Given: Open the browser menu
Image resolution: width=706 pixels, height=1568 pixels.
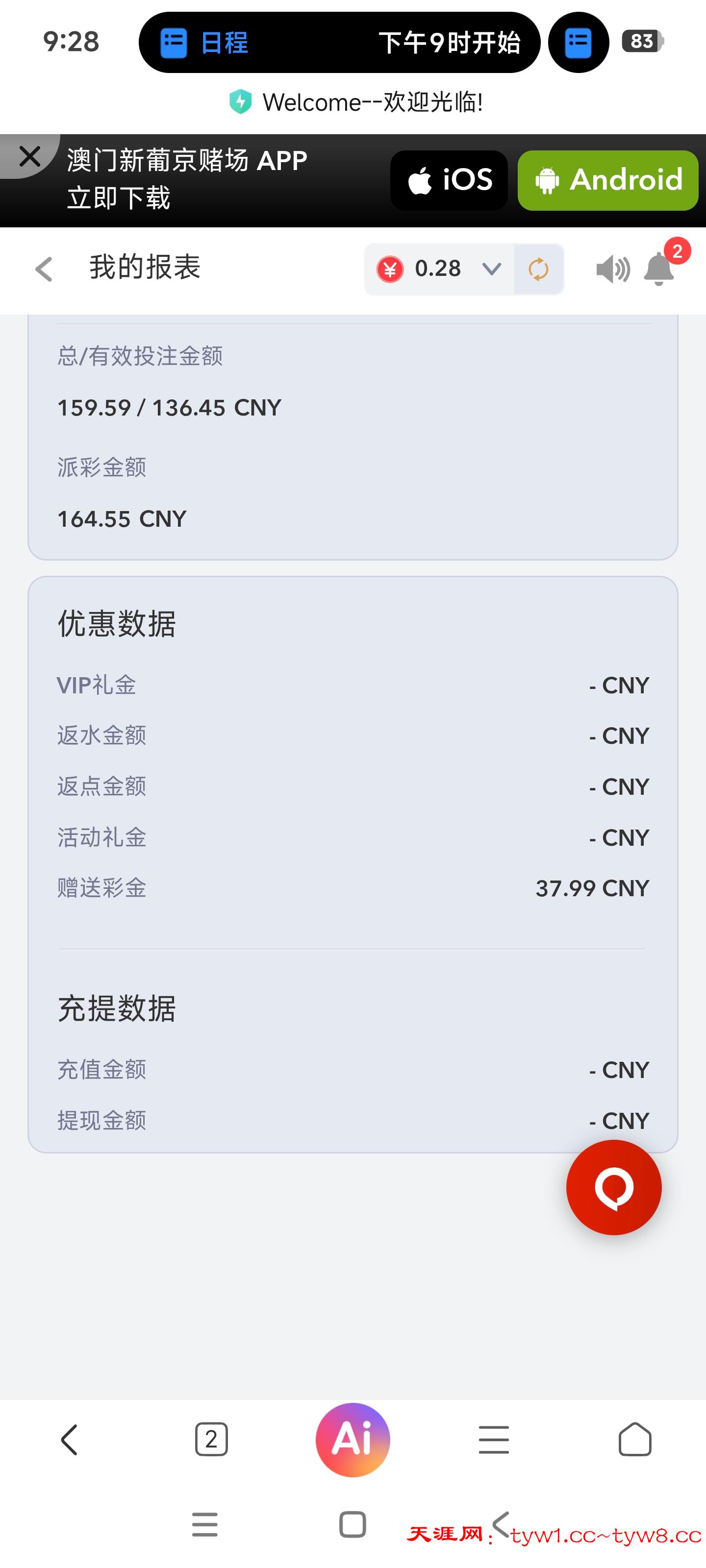Looking at the screenshot, I should click(493, 1440).
